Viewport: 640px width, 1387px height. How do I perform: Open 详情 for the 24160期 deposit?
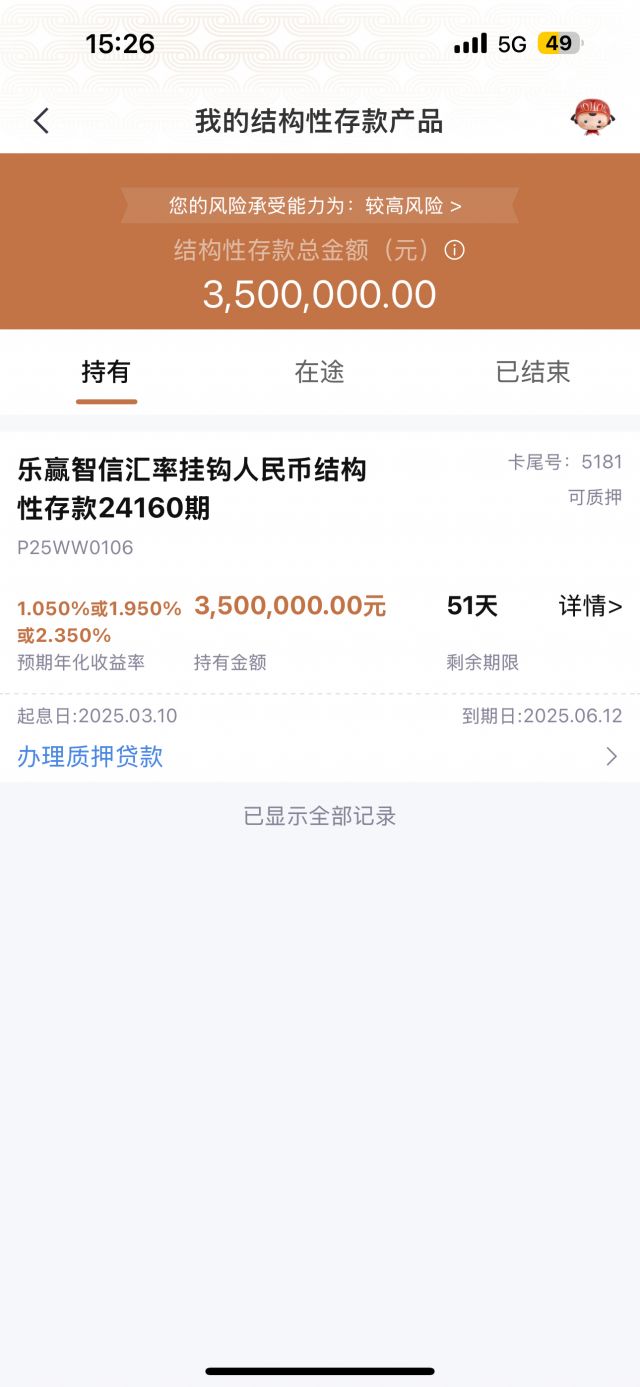pyautogui.click(x=590, y=606)
